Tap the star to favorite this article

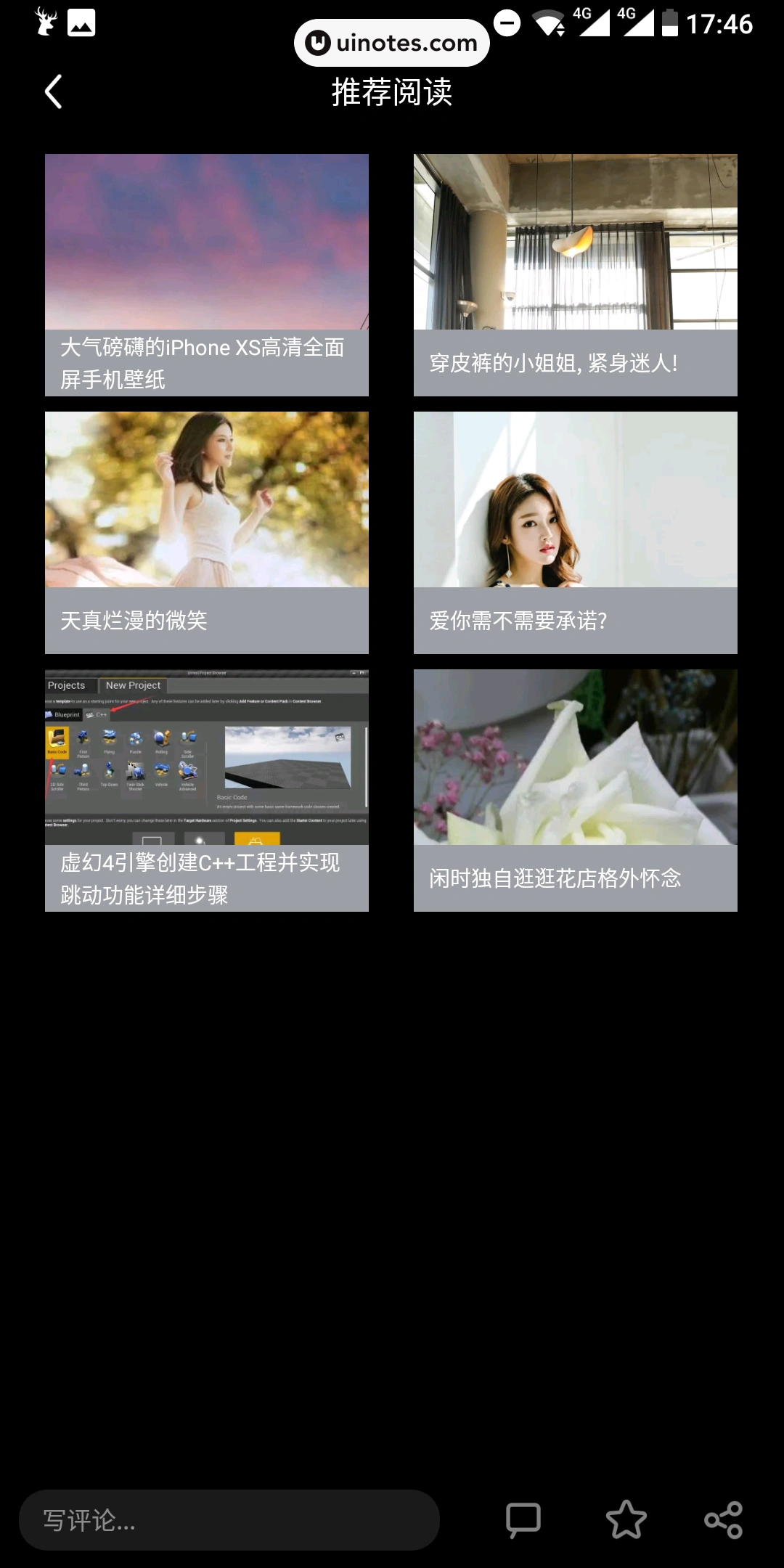click(627, 1519)
